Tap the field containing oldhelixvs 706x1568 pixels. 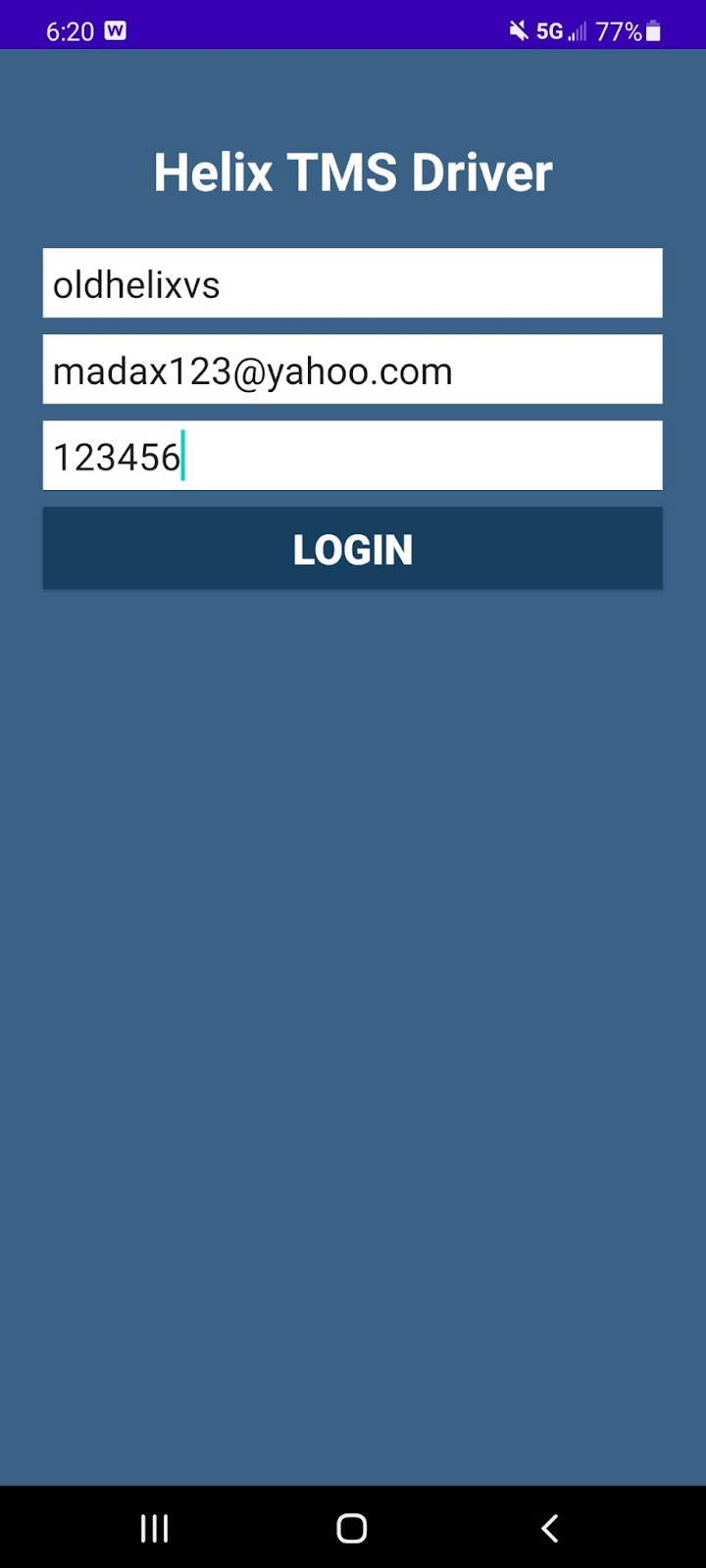click(x=352, y=283)
